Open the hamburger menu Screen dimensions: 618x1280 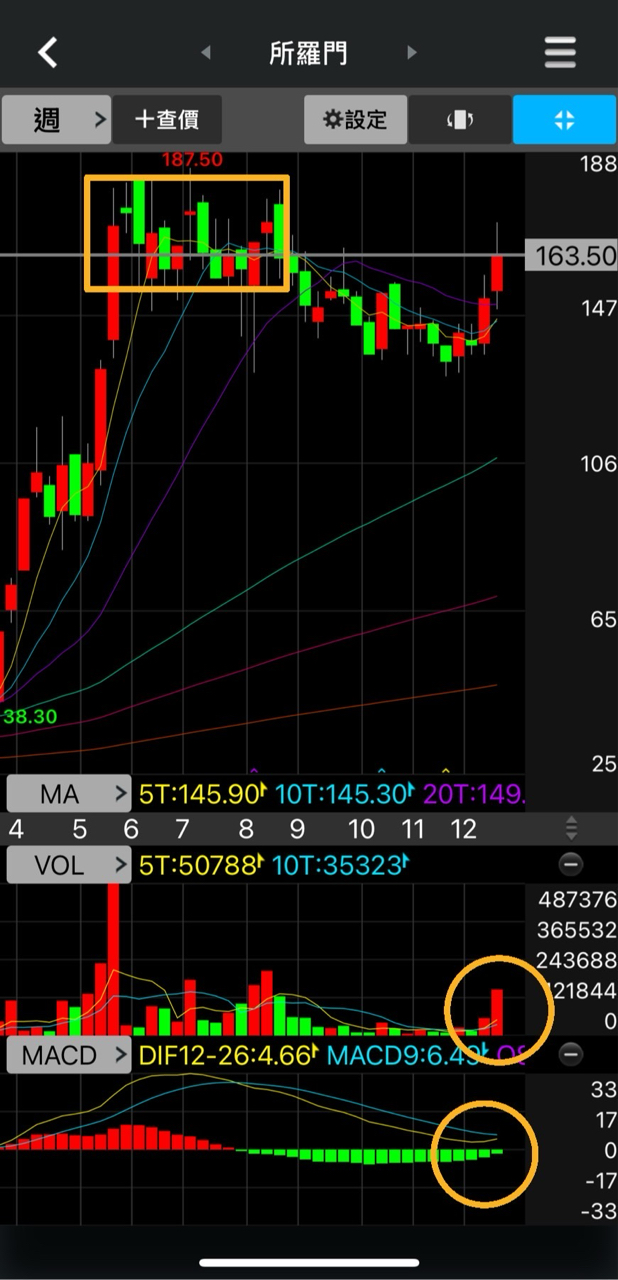click(560, 52)
